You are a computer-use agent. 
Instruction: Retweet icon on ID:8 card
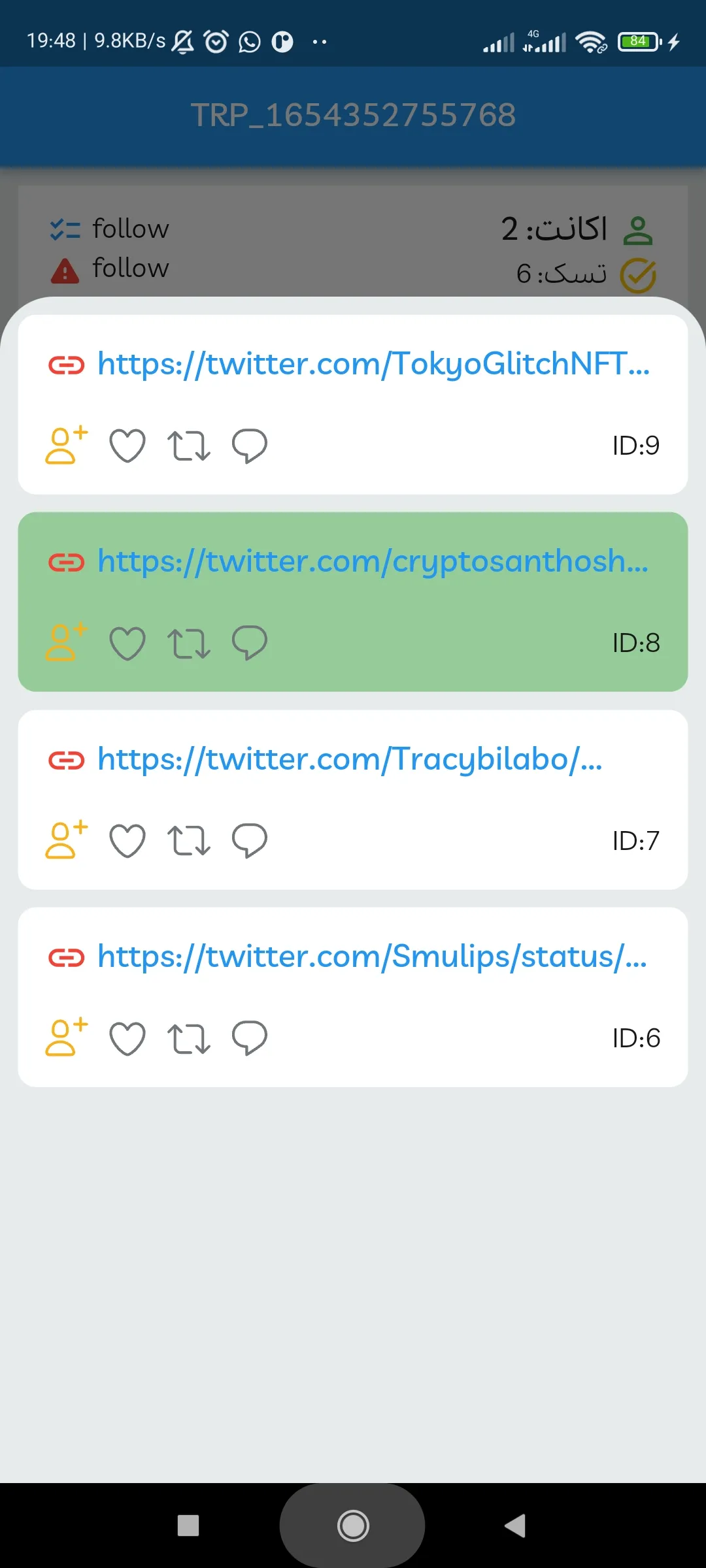189,644
